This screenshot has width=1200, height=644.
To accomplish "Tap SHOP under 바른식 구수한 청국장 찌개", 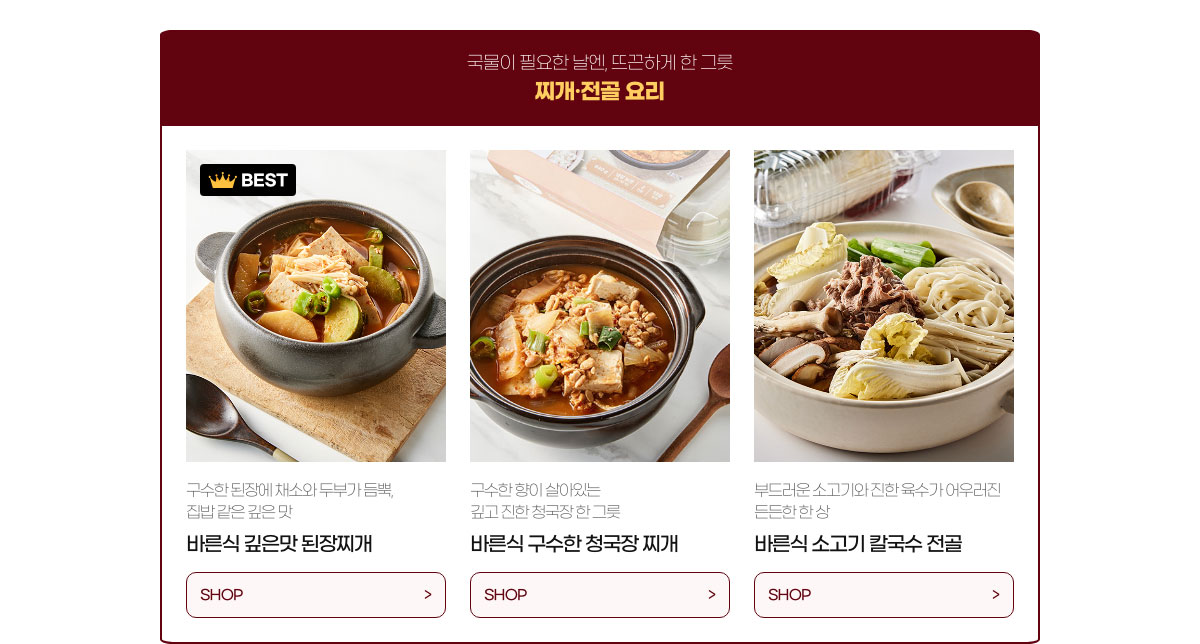I will point(600,595).
